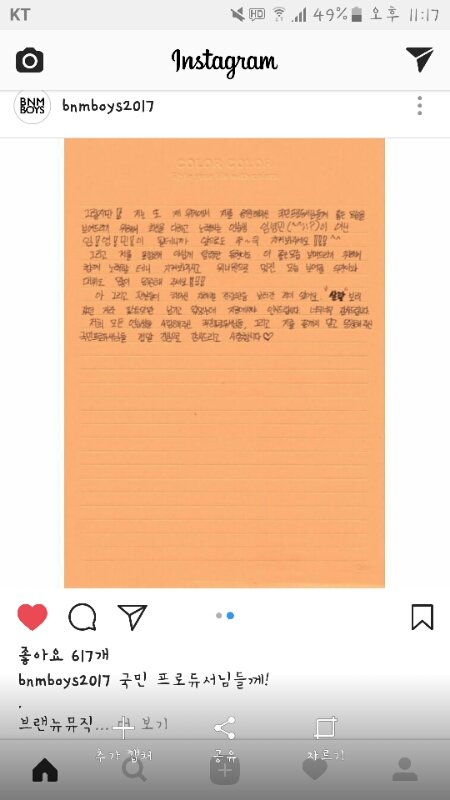Open the orange handwritten letter post image
This screenshot has height=800, width=450.
pyautogui.click(x=224, y=363)
